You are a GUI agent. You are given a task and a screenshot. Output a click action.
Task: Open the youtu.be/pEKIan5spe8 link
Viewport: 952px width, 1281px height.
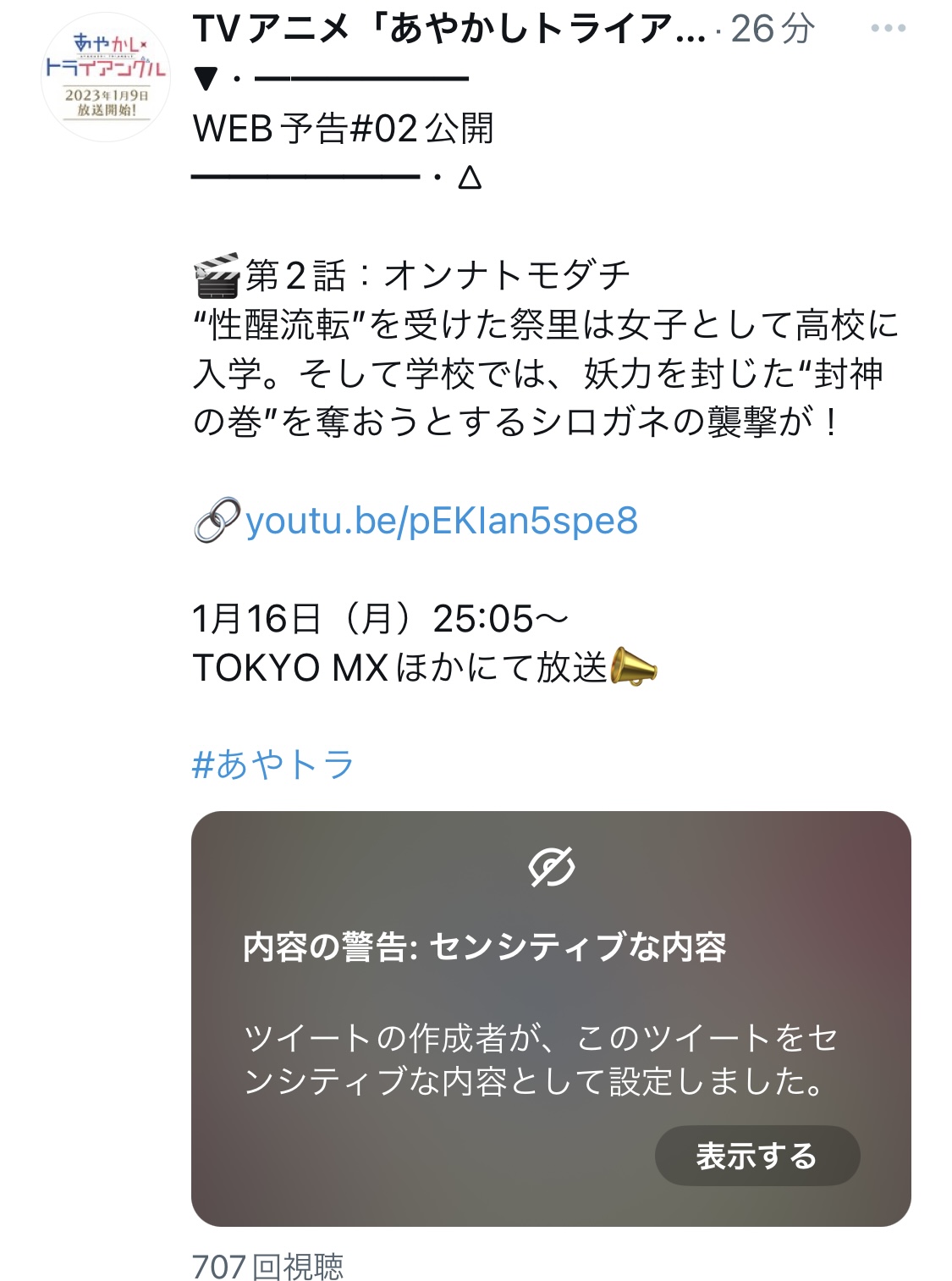point(441,520)
